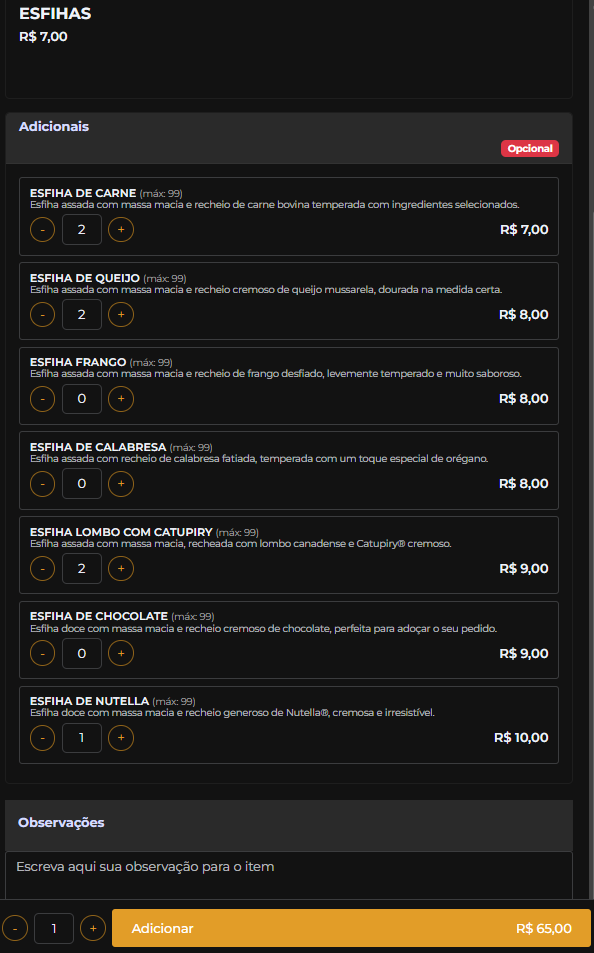Remove one Esfiha de Queijo

[x=43, y=314]
